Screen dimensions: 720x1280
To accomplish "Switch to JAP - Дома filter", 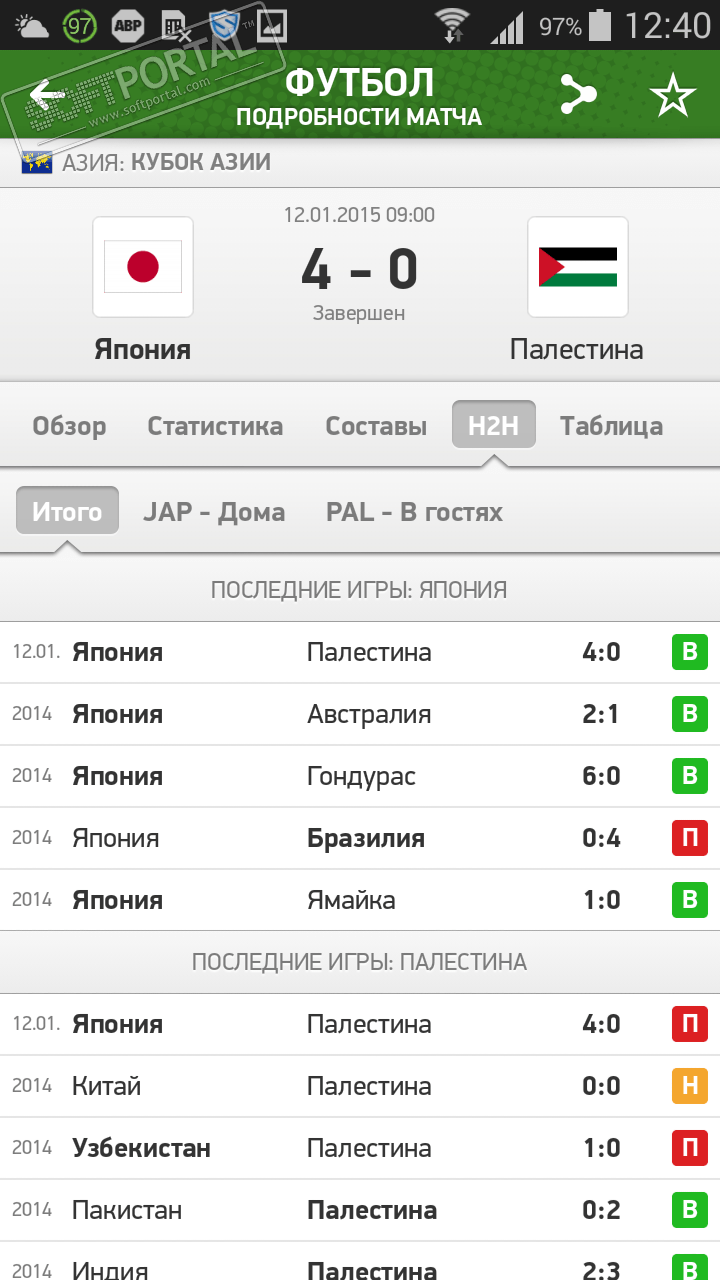I will [x=214, y=512].
